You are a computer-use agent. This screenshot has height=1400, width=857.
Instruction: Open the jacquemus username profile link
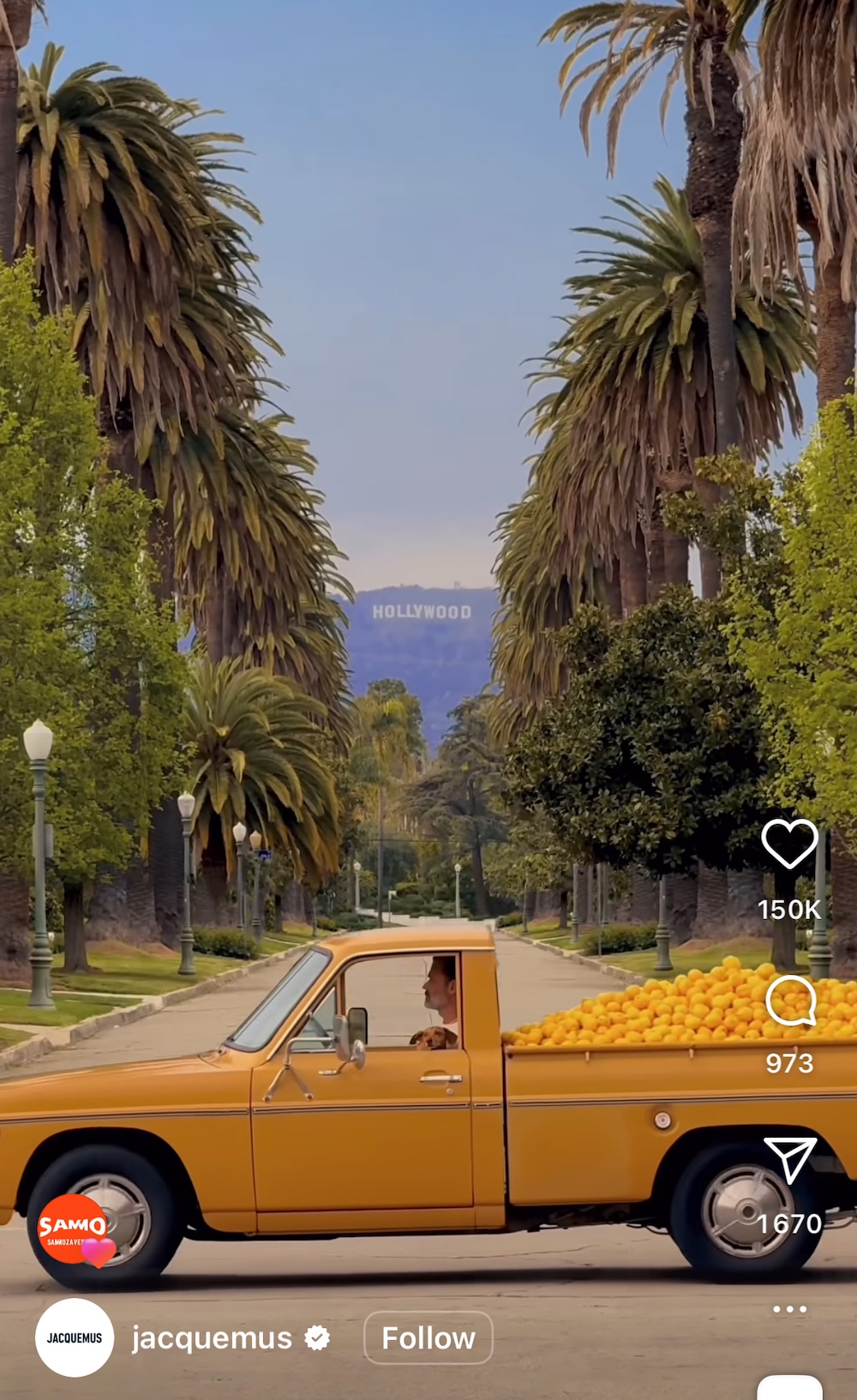(x=212, y=1338)
